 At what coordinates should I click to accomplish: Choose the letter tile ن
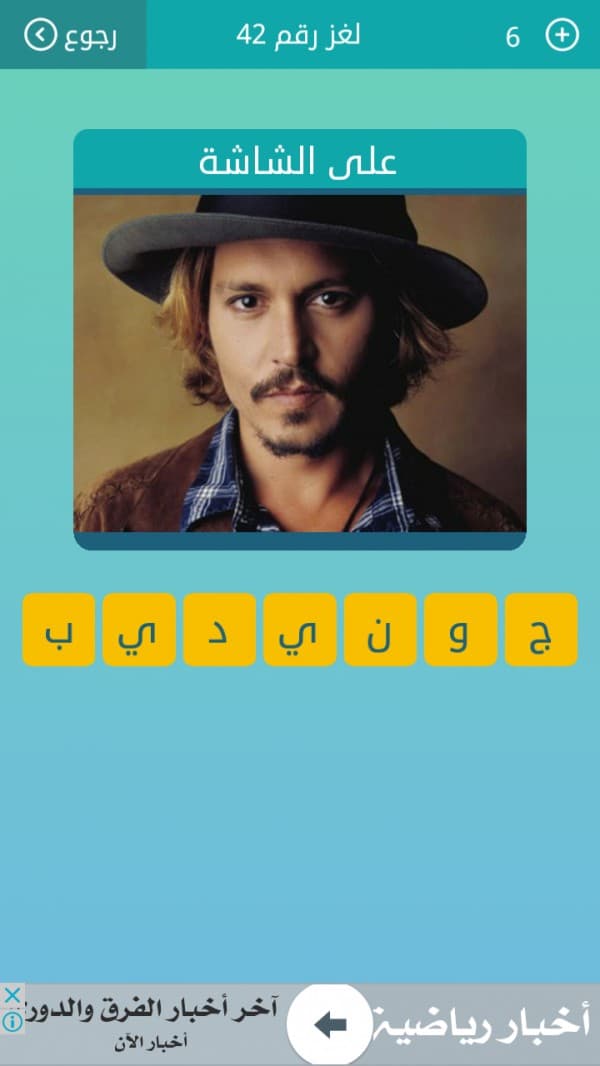380,630
